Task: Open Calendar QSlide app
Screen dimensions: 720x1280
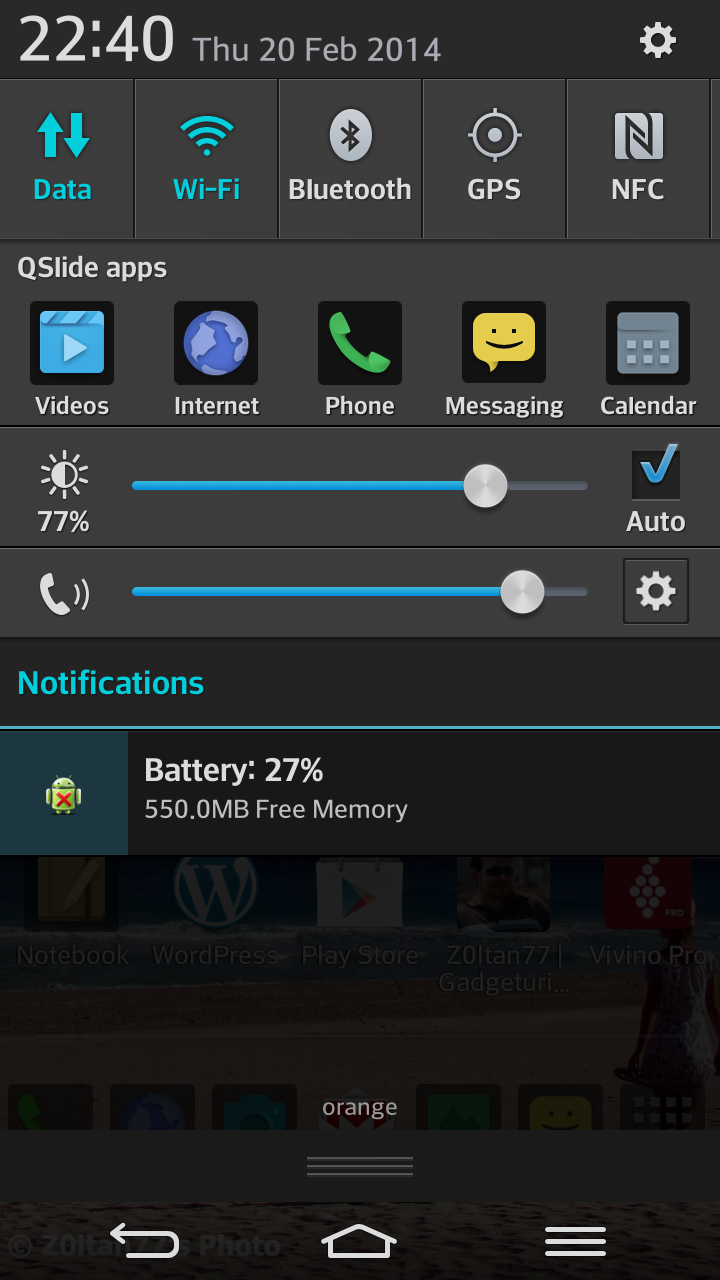Action: coord(648,360)
